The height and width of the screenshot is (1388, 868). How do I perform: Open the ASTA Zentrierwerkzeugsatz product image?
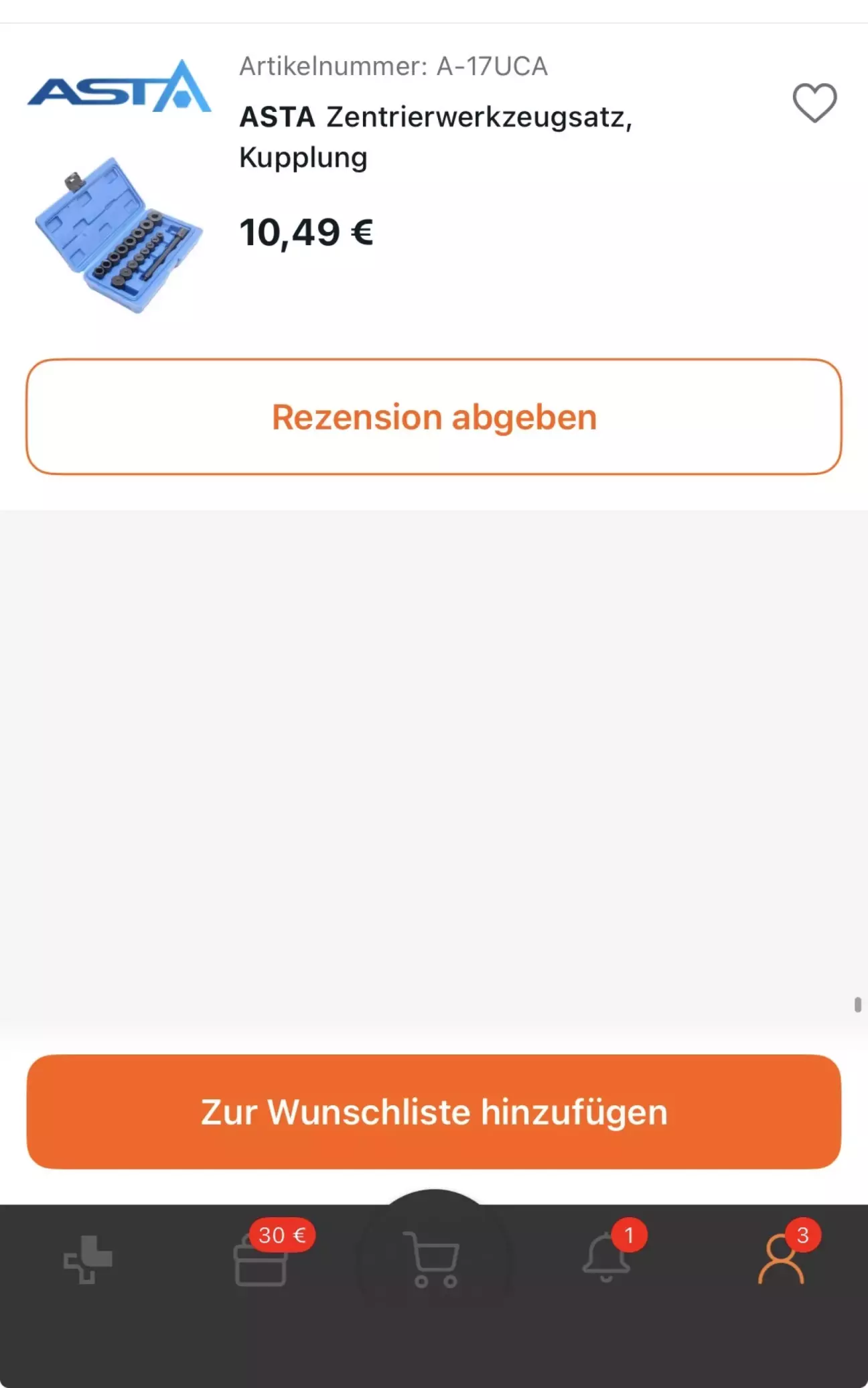coord(119,234)
